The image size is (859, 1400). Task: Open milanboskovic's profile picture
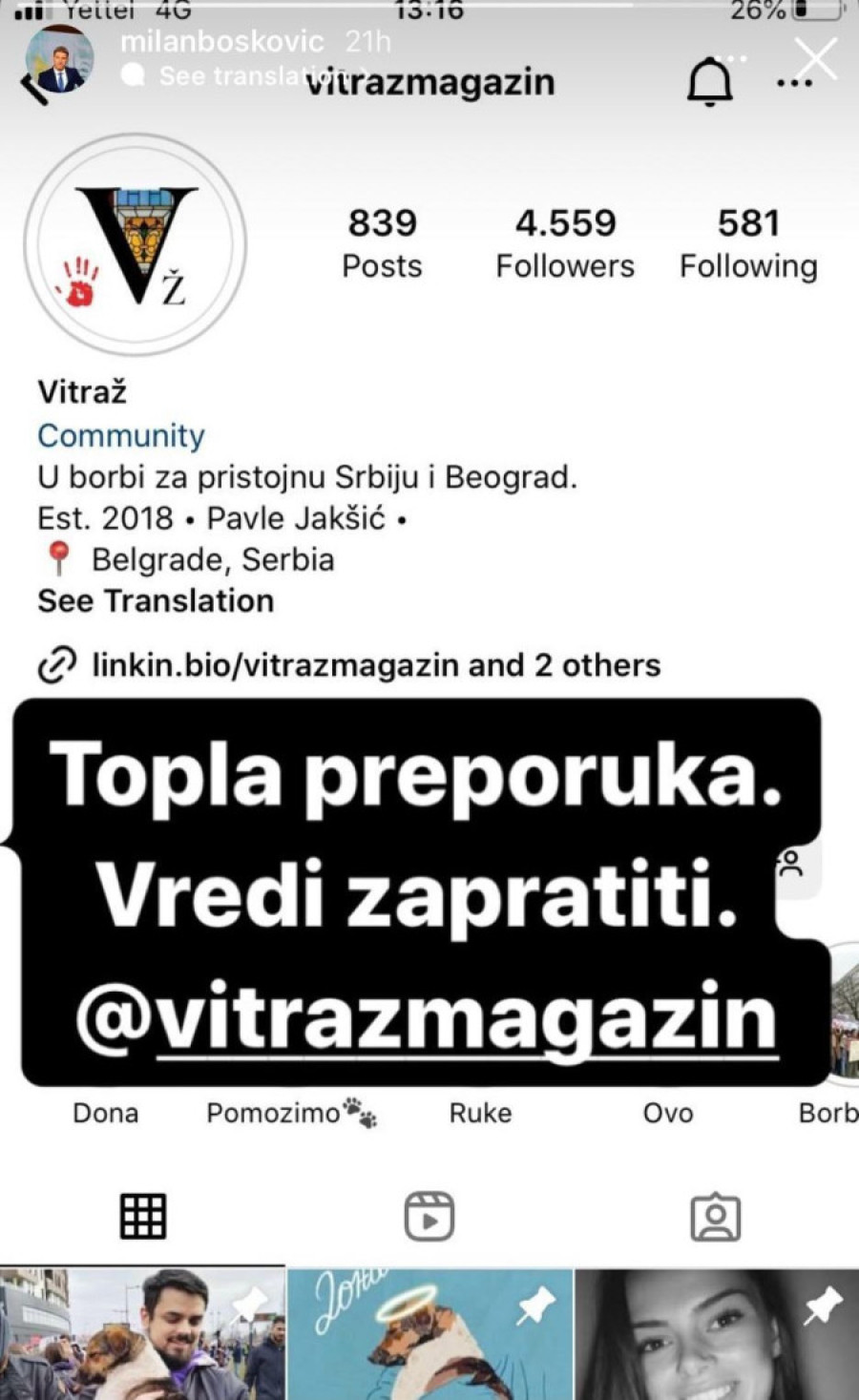[59, 59]
